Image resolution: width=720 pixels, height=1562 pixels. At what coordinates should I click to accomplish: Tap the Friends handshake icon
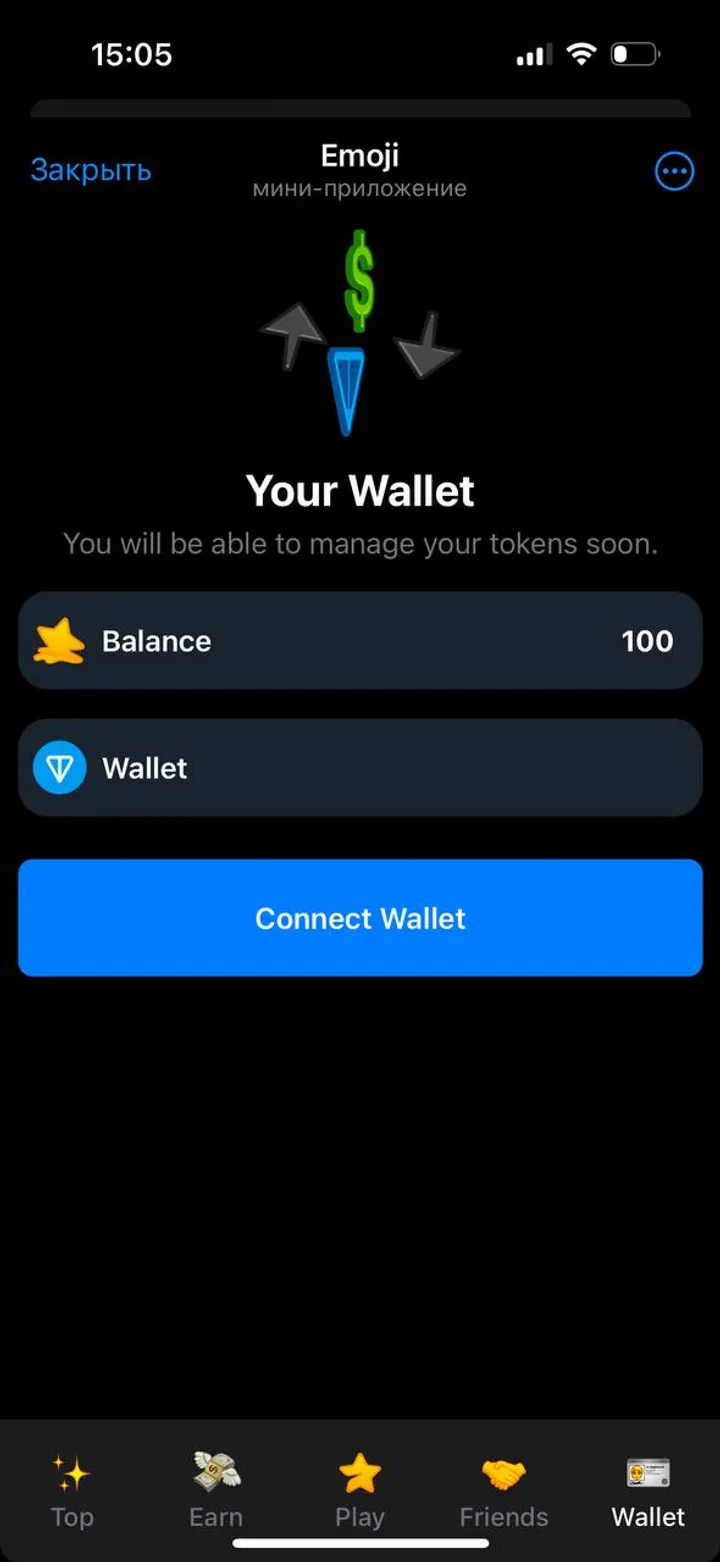503,1471
